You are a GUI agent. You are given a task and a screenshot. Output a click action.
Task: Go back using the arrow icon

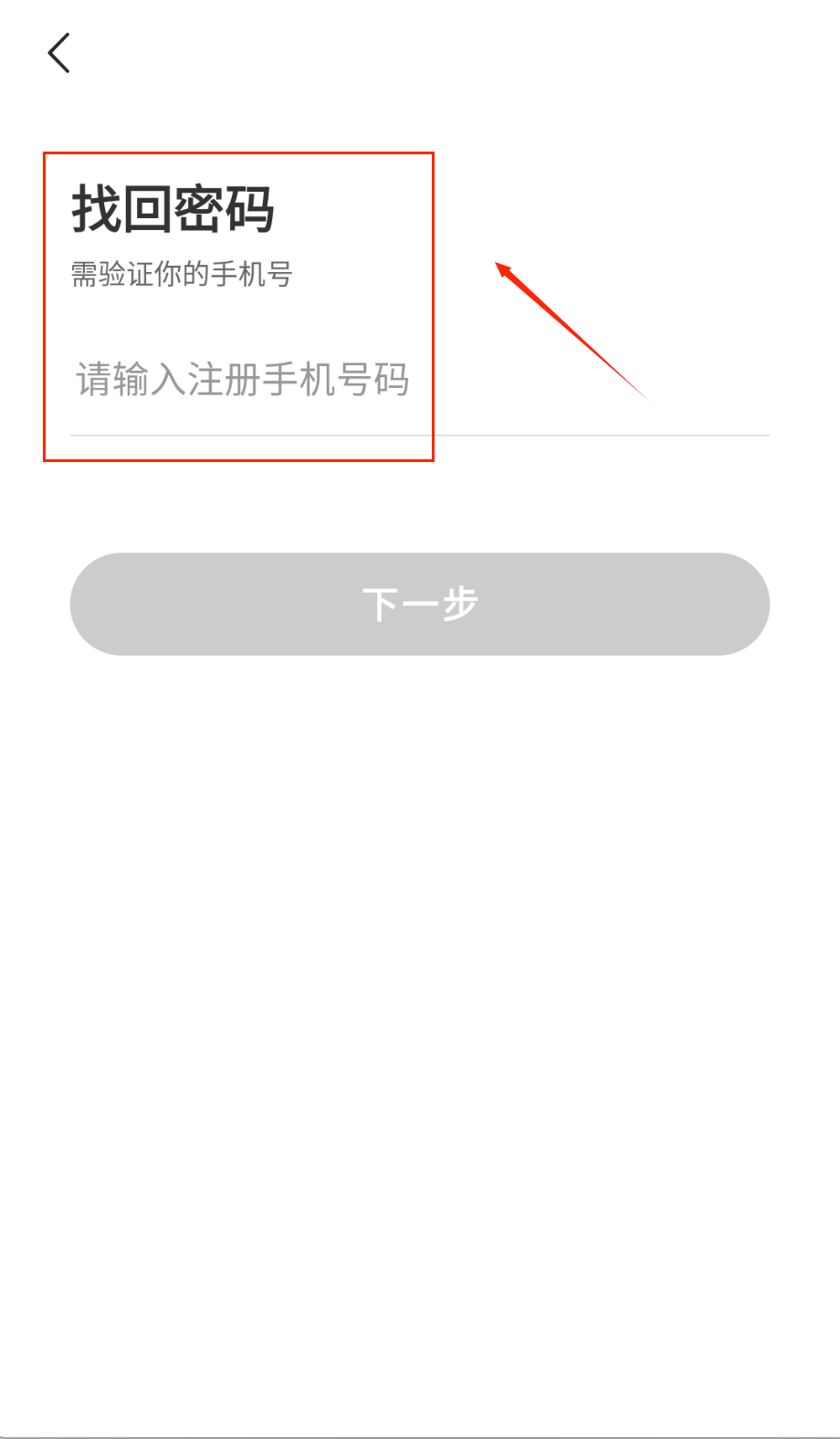(59, 53)
